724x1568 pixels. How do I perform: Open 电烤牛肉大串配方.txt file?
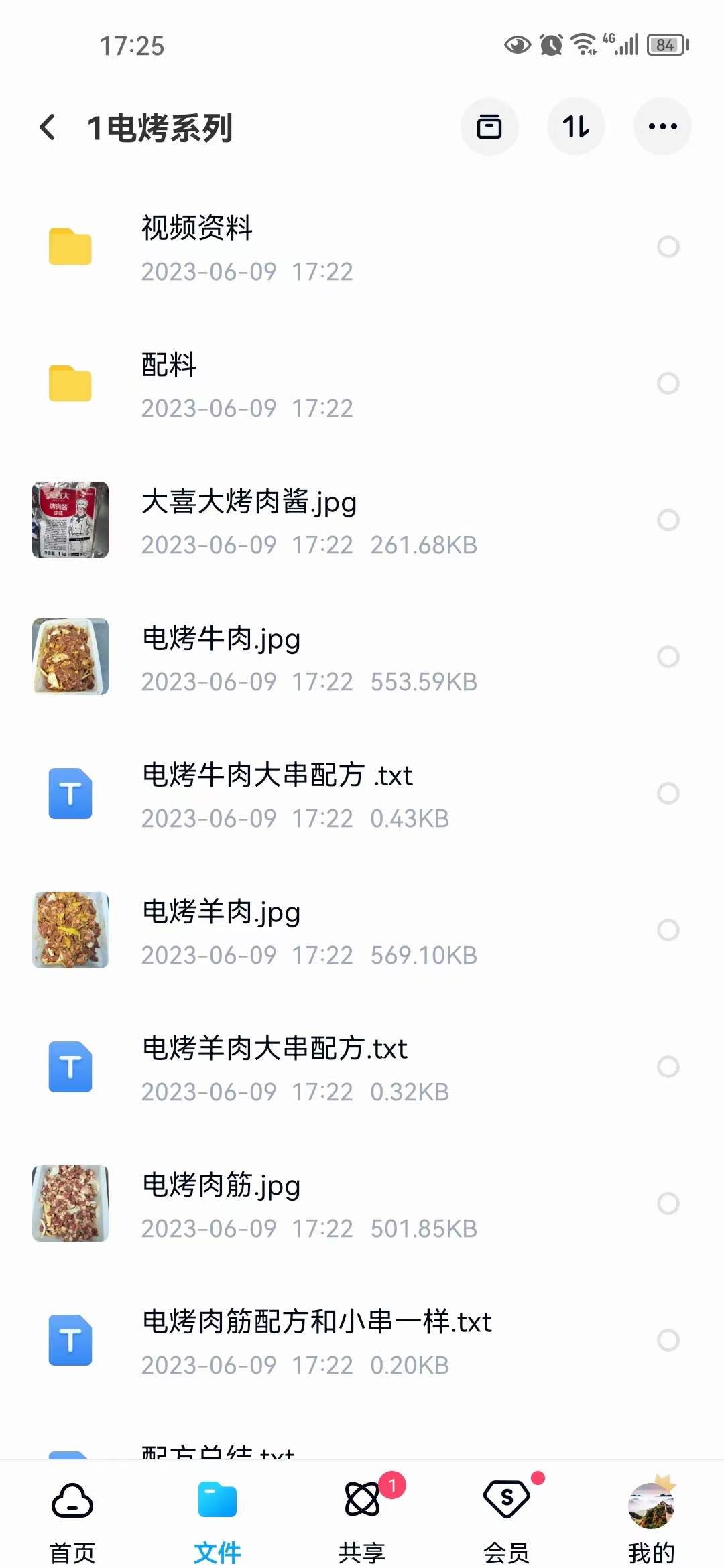click(x=278, y=794)
